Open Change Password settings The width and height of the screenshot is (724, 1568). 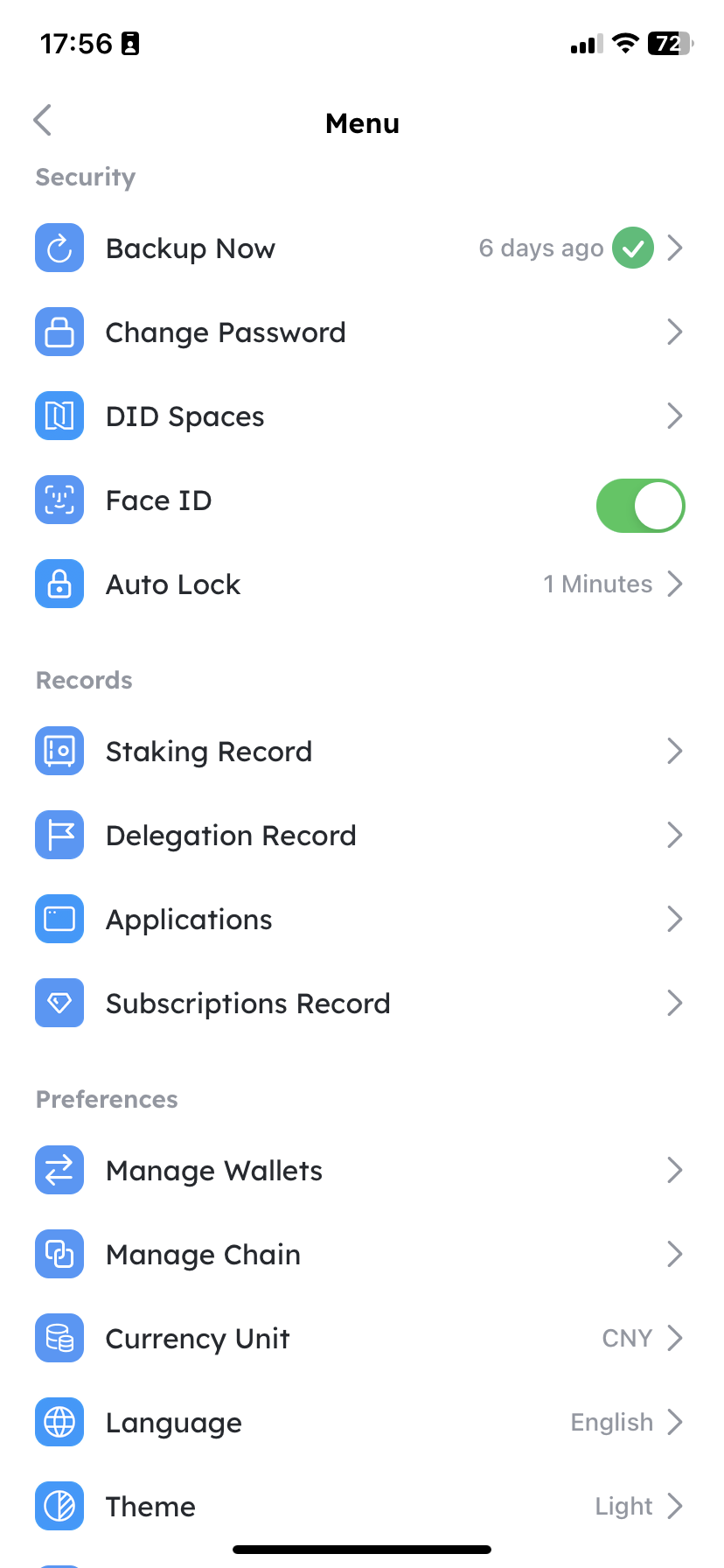click(226, 332)
